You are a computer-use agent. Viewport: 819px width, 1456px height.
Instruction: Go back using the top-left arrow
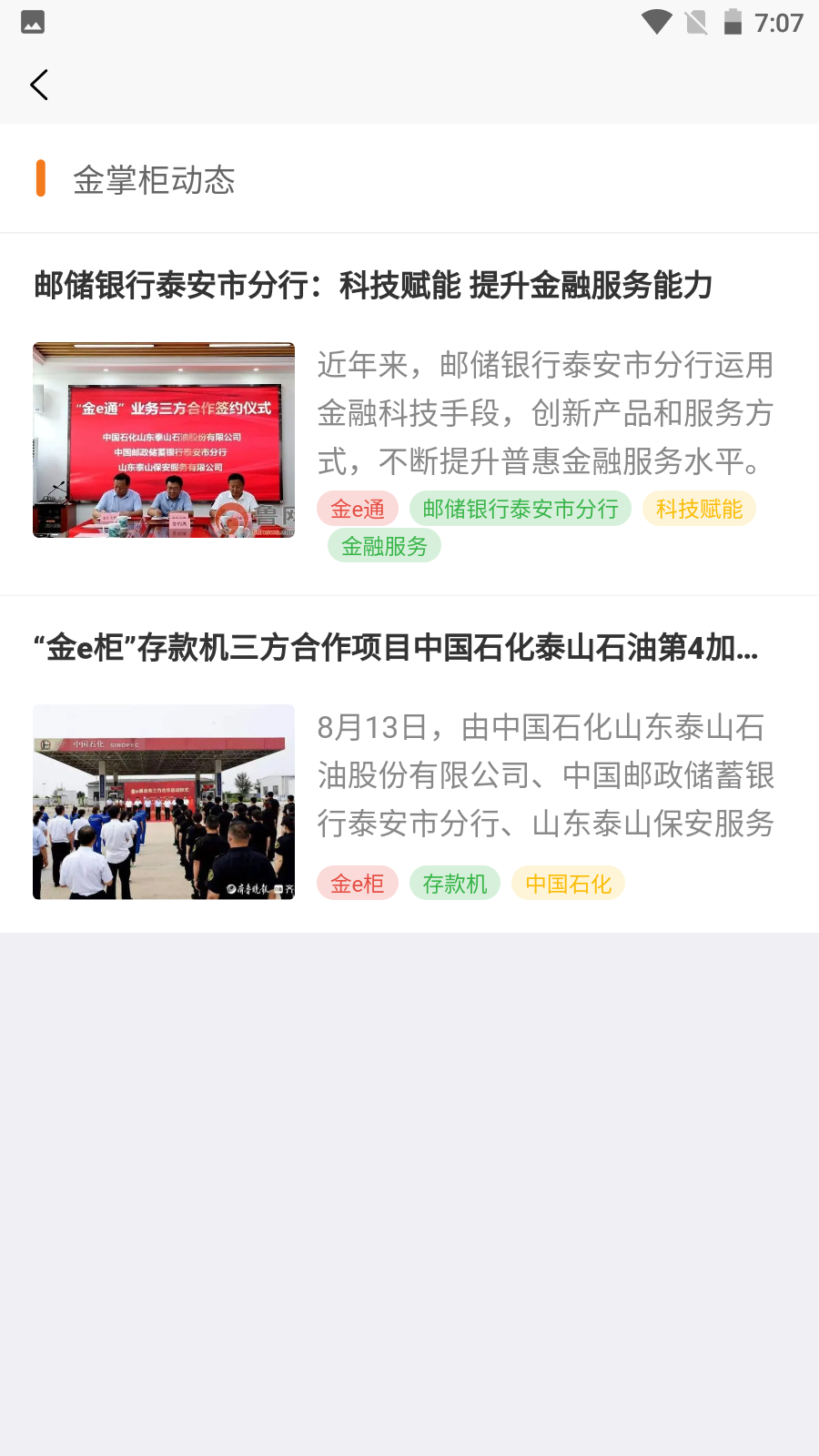(x=39, y=86)
